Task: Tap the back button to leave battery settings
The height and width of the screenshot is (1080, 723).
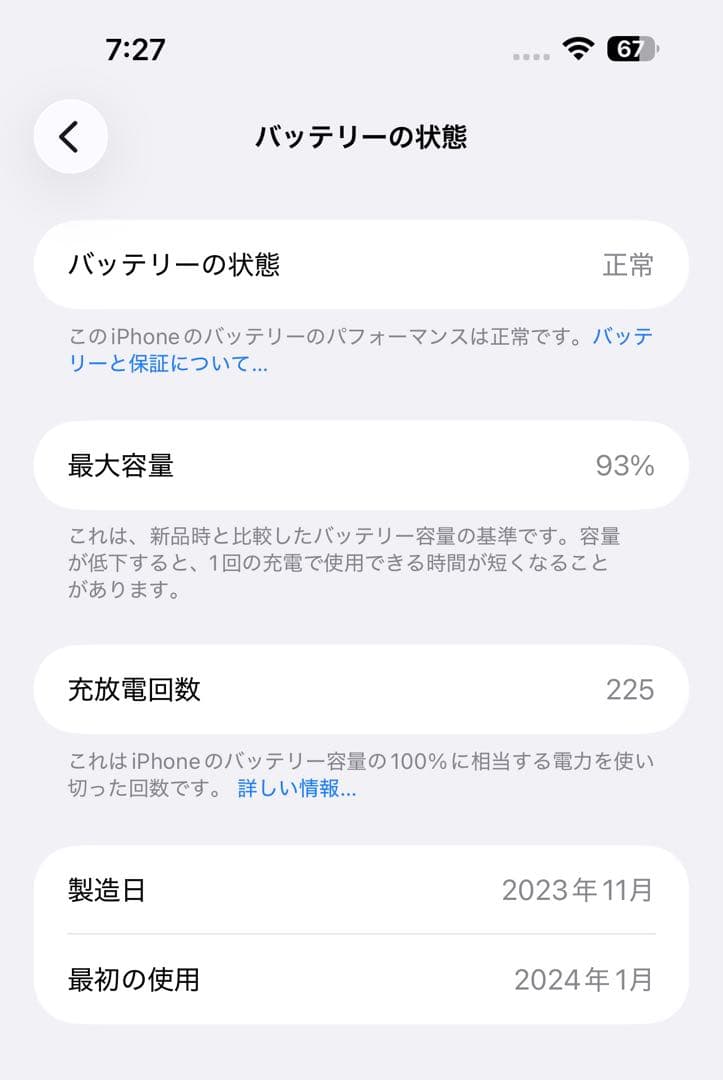Action: (68, 136)
